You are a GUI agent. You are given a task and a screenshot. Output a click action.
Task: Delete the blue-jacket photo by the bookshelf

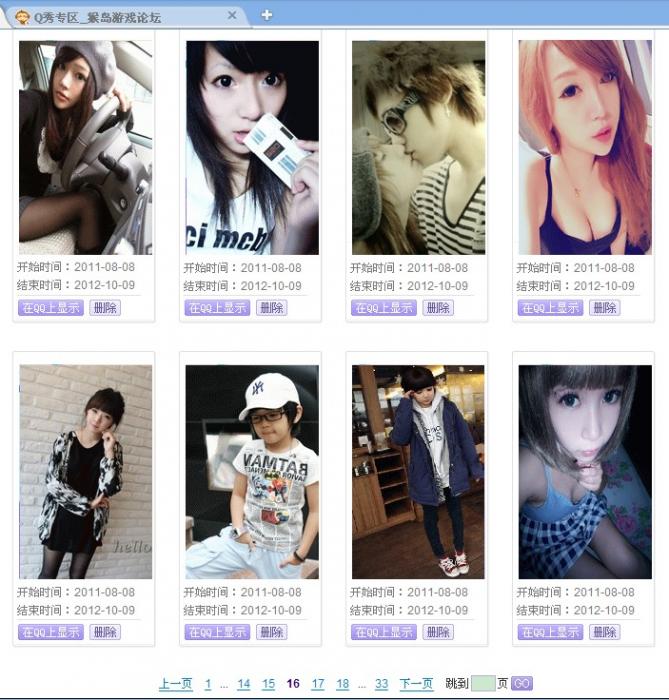pos(437,632)
